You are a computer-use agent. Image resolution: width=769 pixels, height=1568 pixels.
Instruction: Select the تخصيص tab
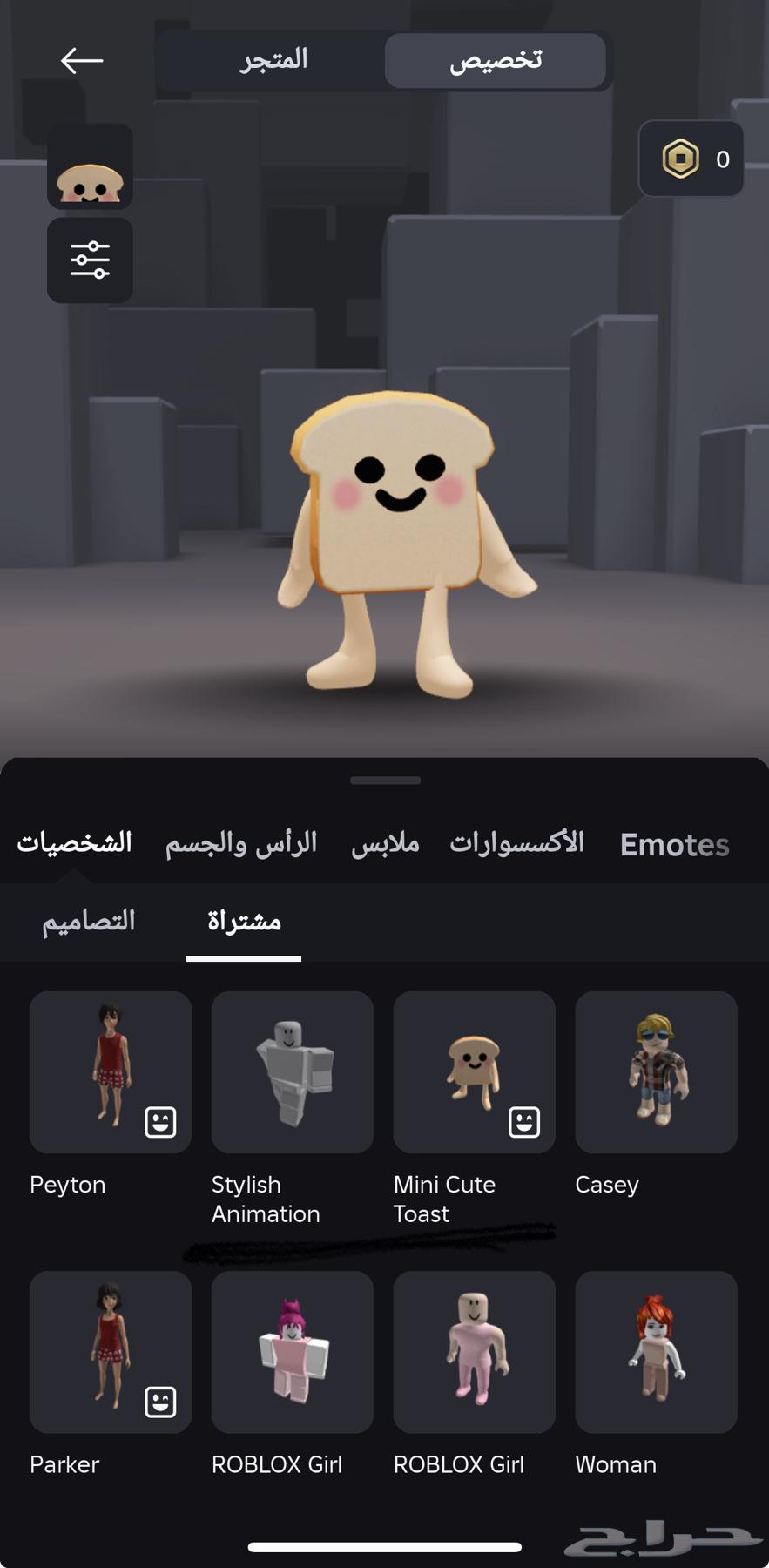(x=495, y=60)
